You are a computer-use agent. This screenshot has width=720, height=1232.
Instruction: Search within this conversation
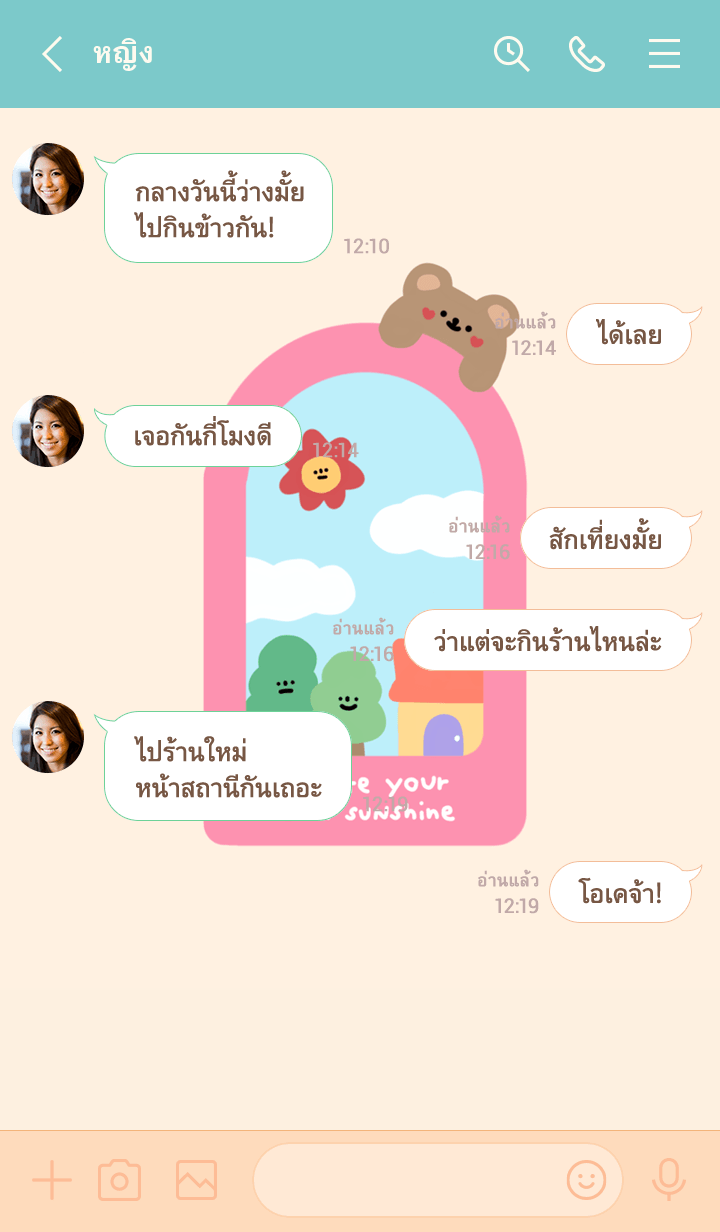tap(511, 54)
